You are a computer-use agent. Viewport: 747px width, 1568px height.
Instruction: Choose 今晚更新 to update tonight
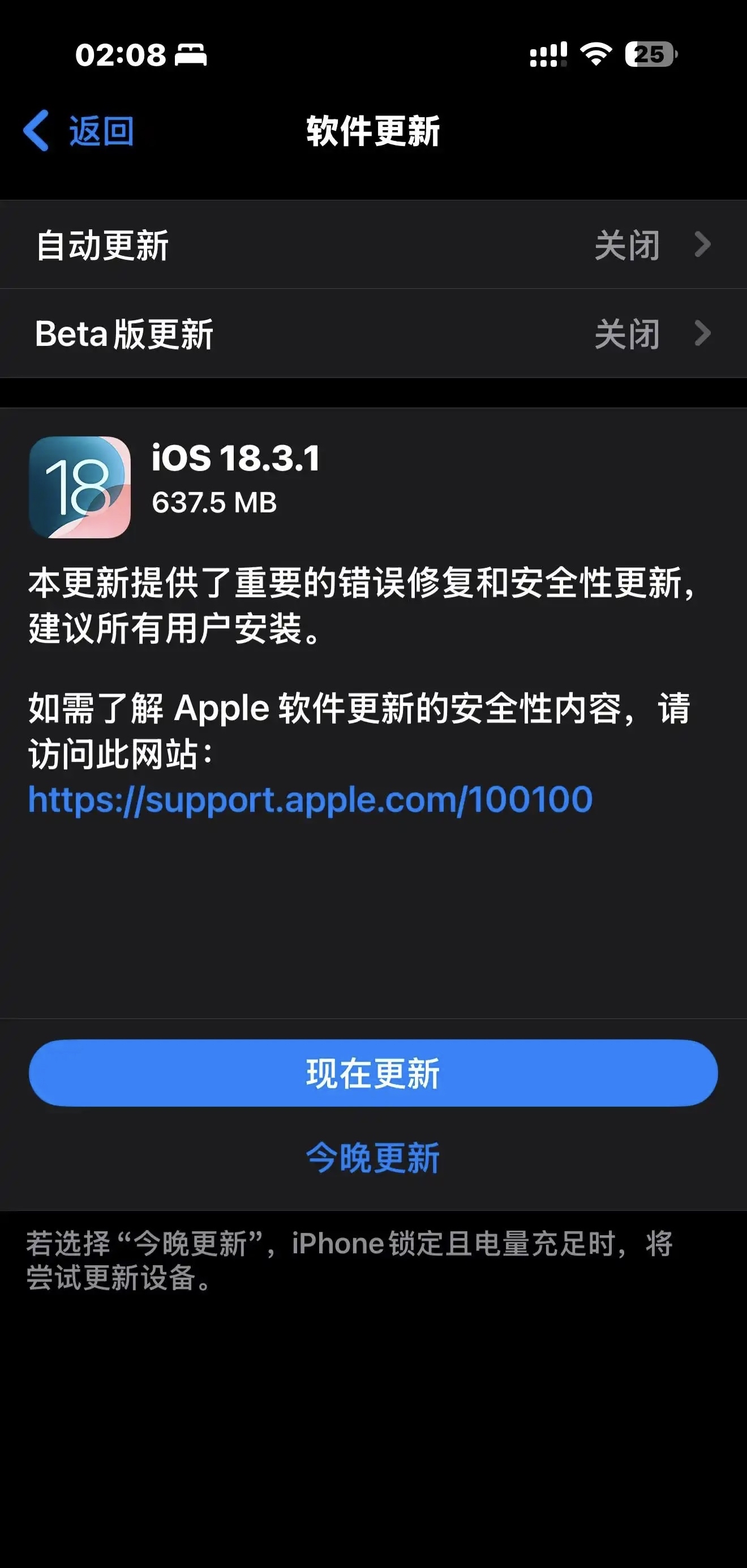pyautogui.click(x=373, y=1157)
